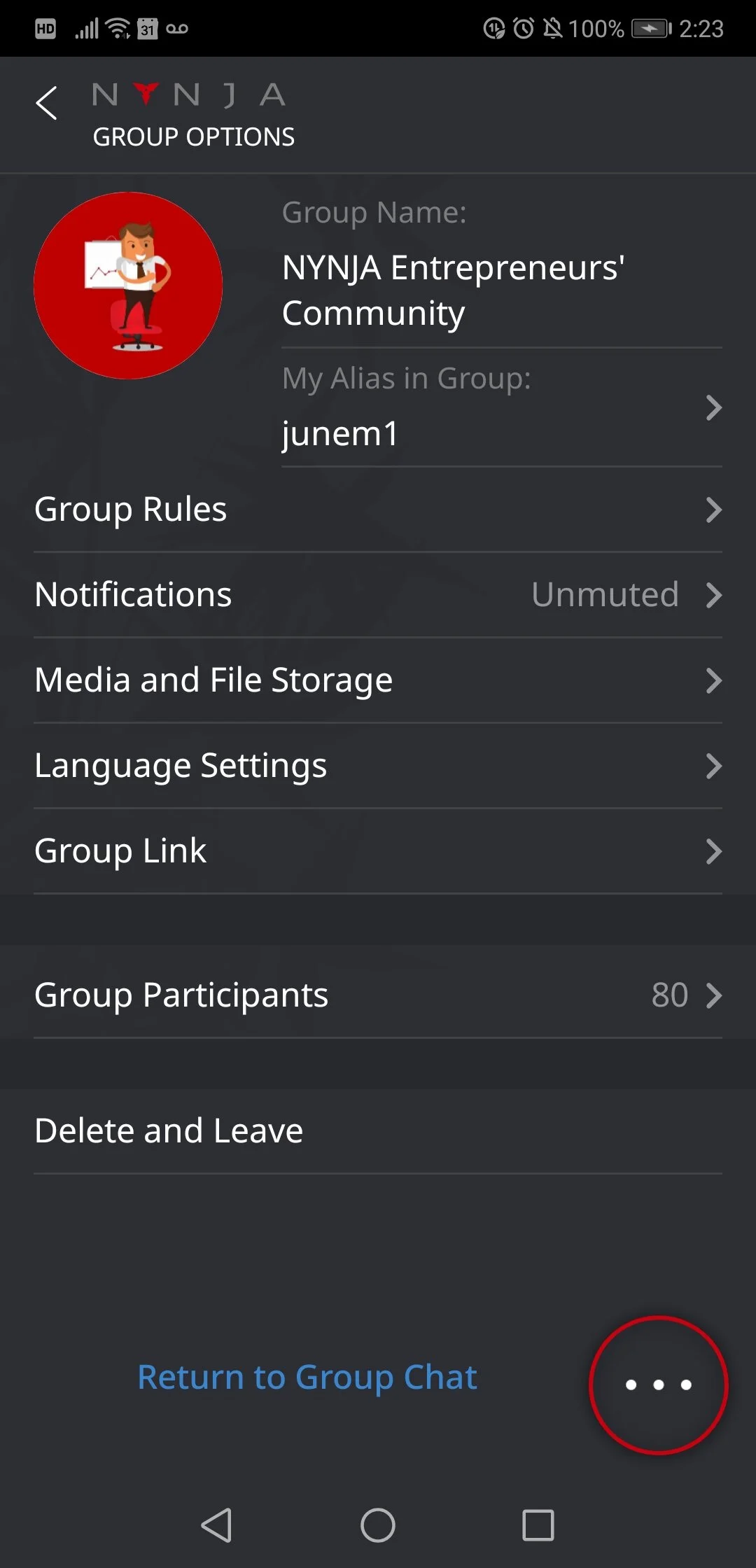Open Language Settings
Screen dimensions: 756x1568
coord(378,766)
